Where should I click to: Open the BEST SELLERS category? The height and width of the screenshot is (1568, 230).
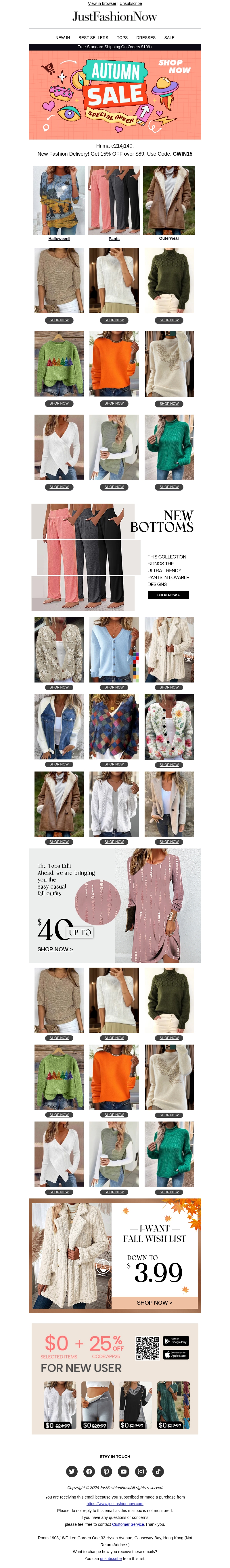point(93,38)
